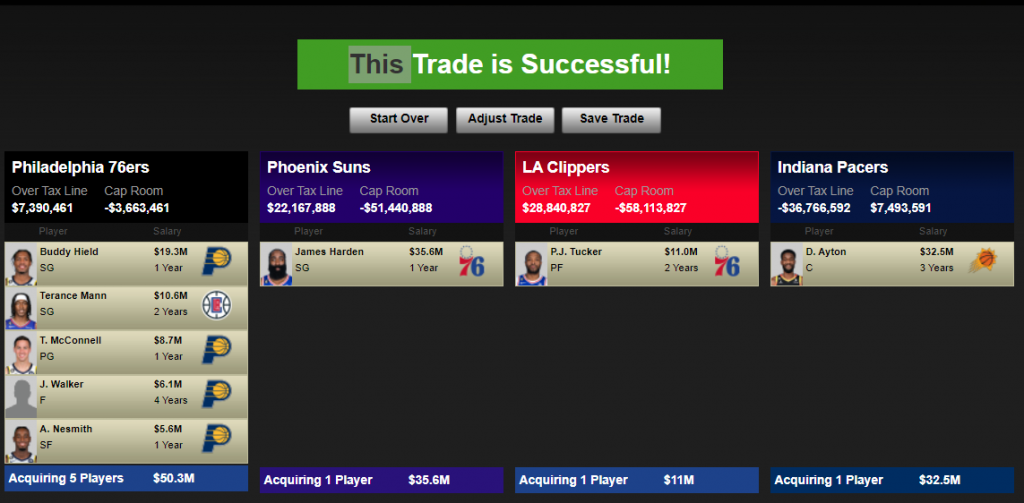The height and width of the screenshot is (503, 1024).
Task: Tap the Start Over button
Action: click(399, 119)
